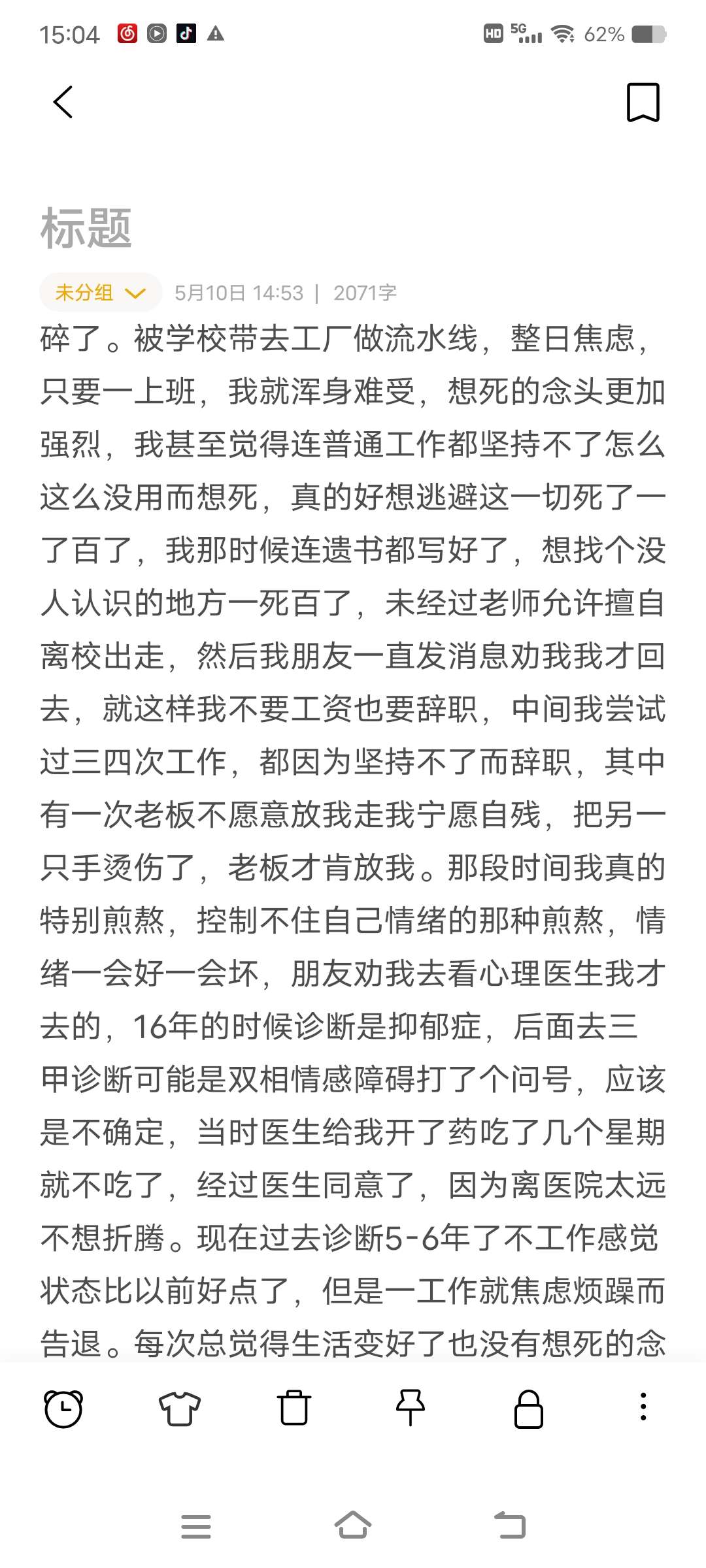
Task: Tap the 标题 title field
Action: 86,228
